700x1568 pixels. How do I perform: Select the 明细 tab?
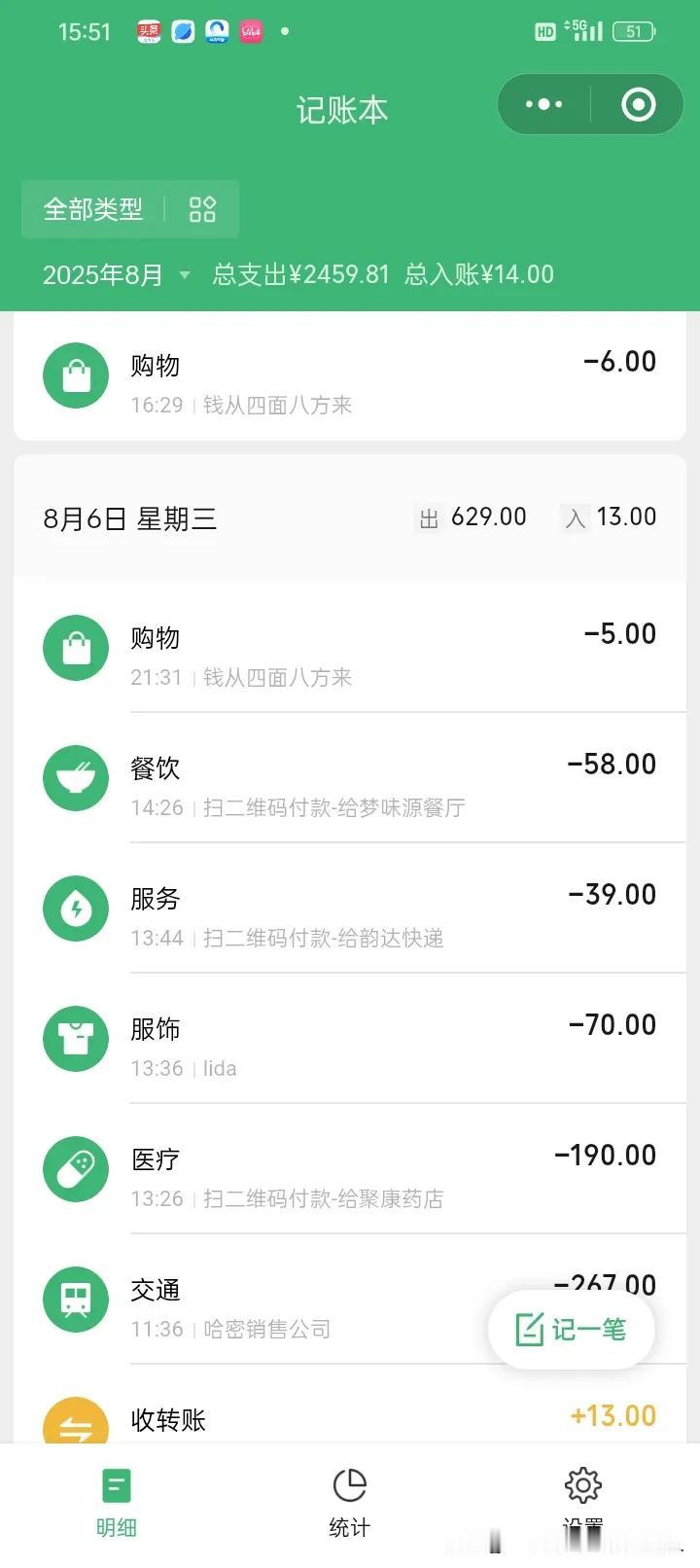point(116,1503)
